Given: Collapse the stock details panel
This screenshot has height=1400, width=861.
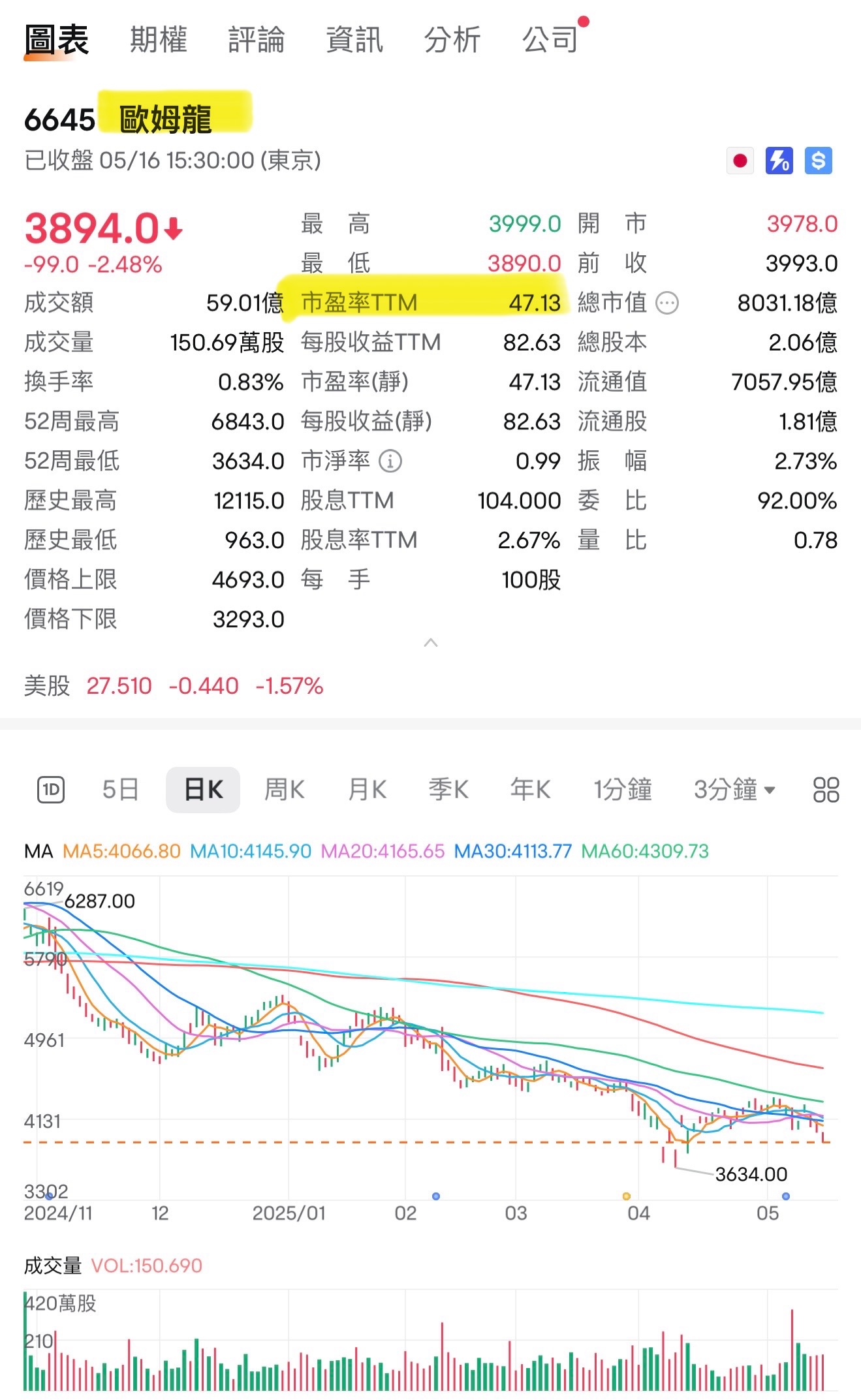Looking at the screenshot, I should point(431,643).
